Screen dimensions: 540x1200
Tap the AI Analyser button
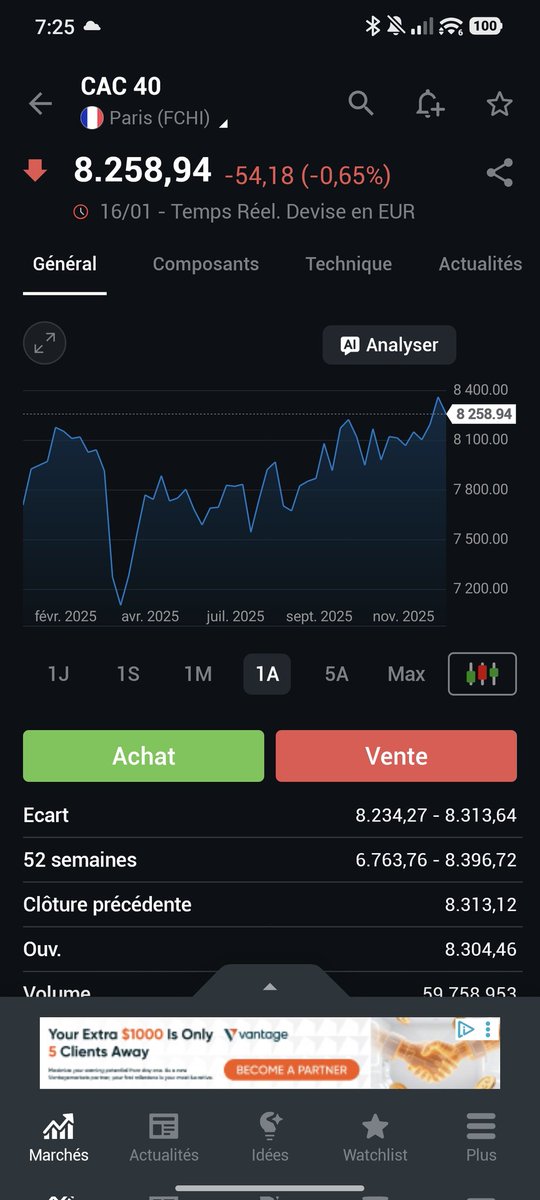(x=389, y=345)
